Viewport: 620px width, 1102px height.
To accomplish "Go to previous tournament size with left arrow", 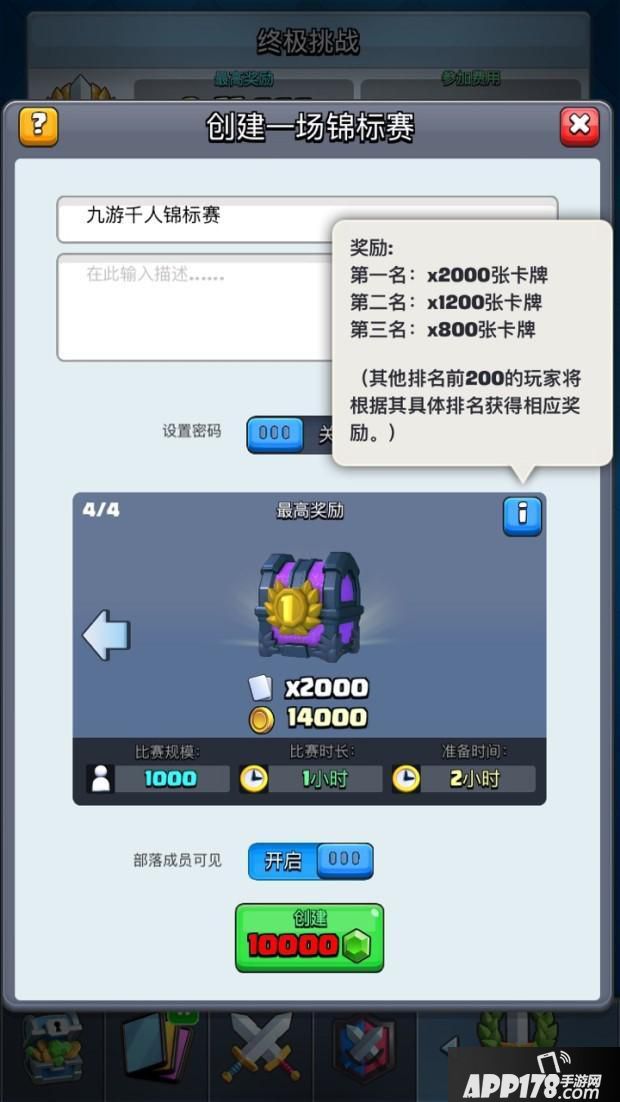I will pos(106,635).
